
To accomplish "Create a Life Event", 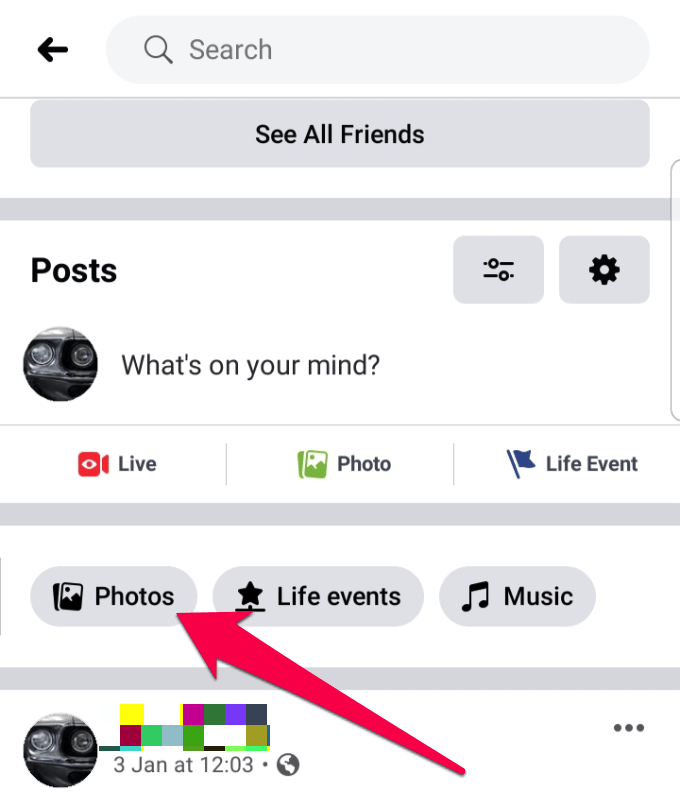I will 572,464.
